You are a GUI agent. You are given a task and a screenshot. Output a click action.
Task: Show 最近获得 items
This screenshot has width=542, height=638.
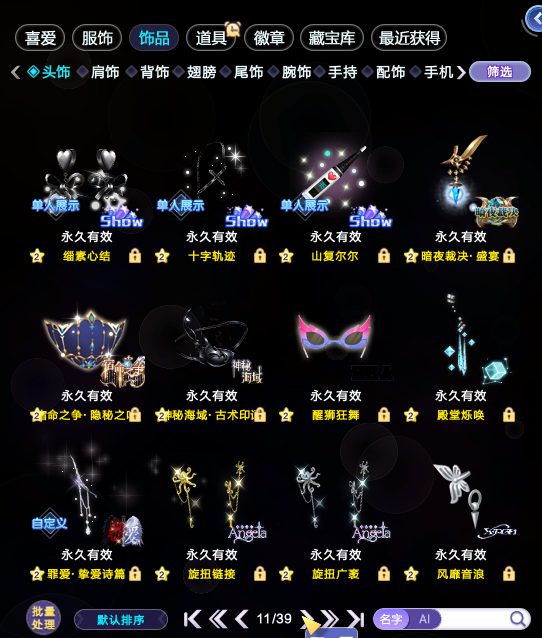pyautogui.click(x=409, y=38)
